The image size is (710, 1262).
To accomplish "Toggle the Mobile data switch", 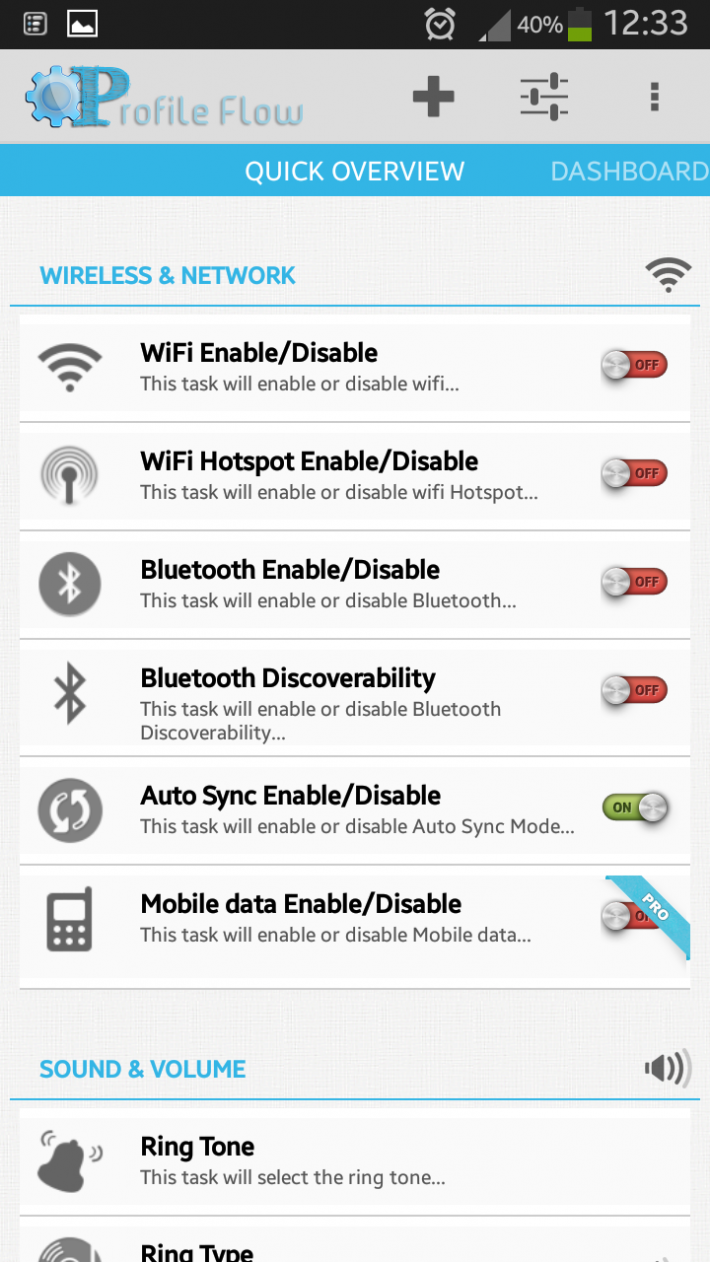I will coord(630,915).
